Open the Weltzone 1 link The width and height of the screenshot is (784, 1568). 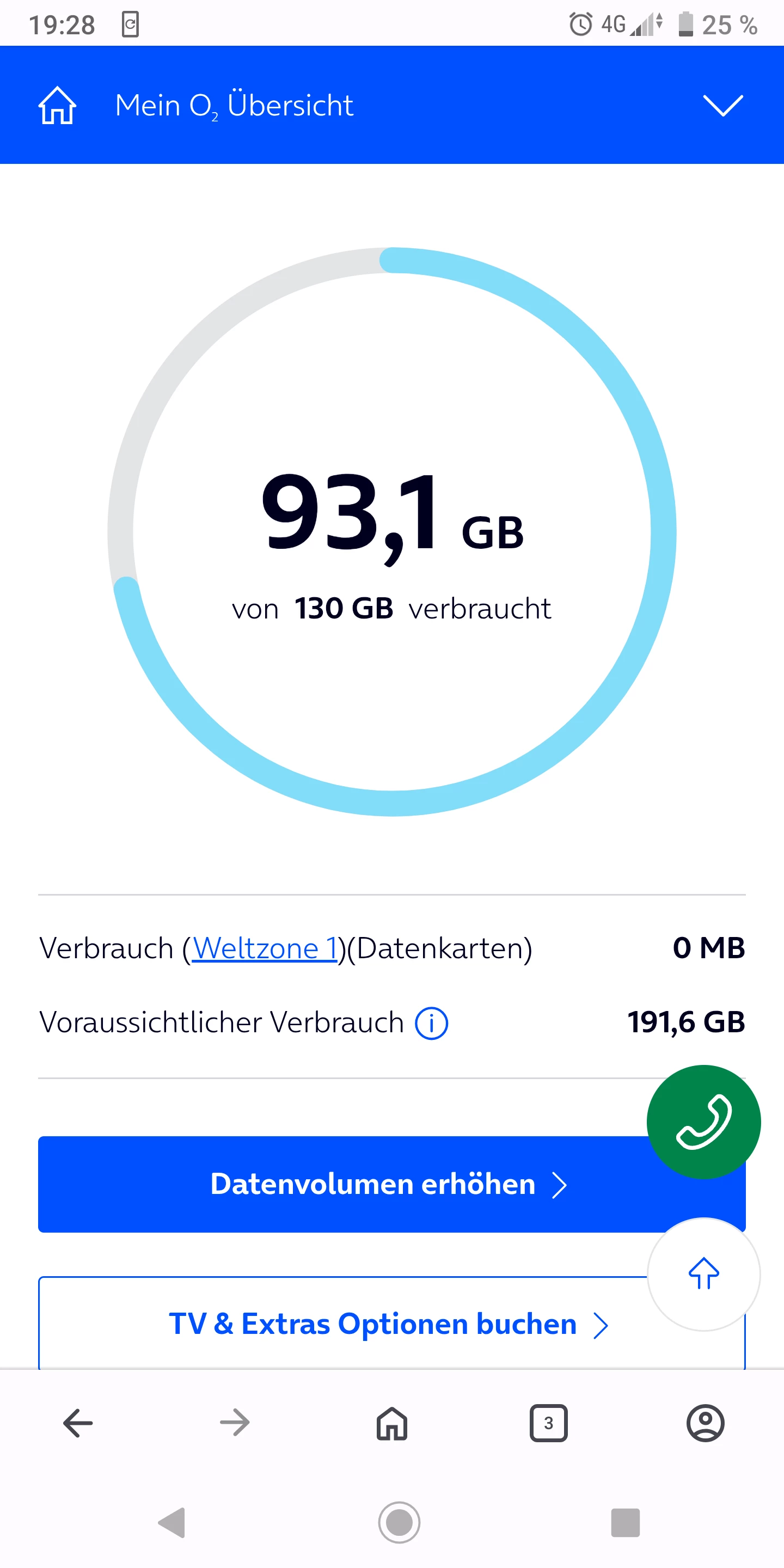coord(265,948)
